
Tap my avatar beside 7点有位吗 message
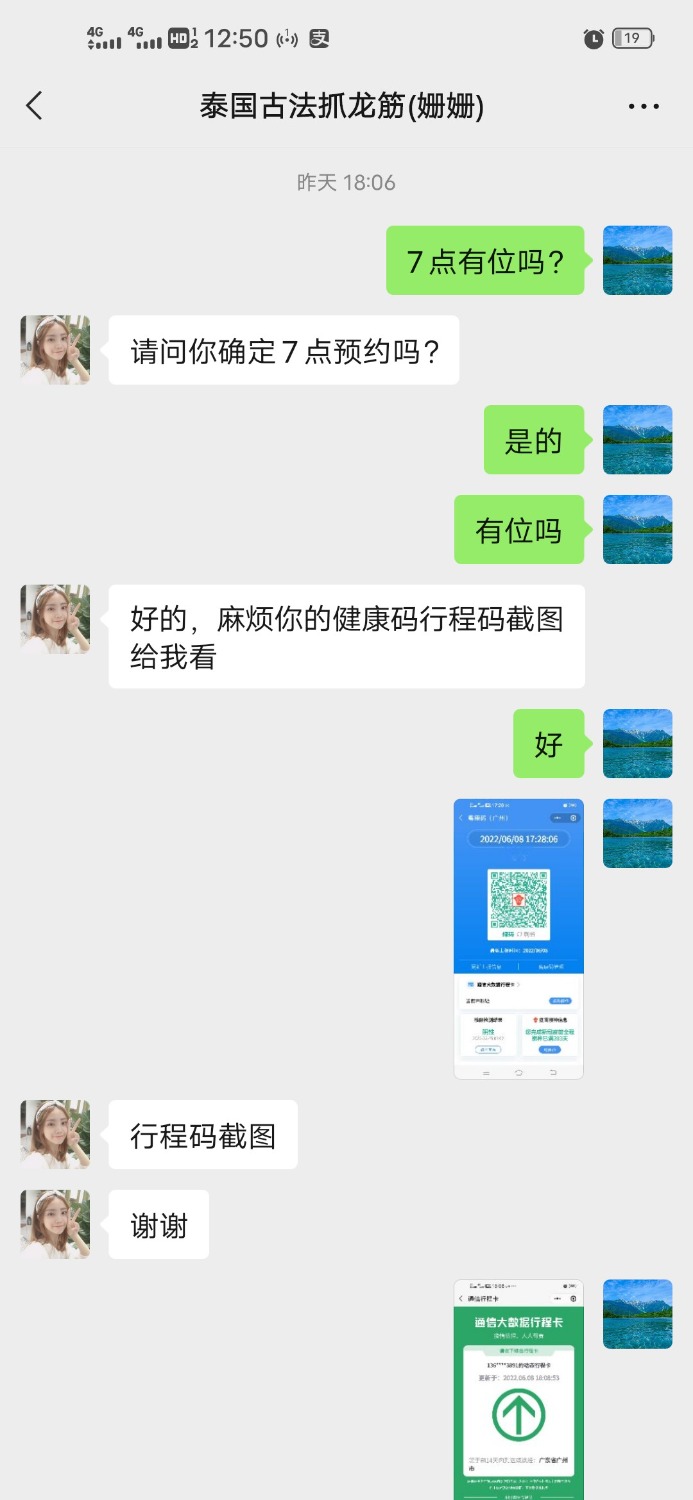[x=637, y=260]
